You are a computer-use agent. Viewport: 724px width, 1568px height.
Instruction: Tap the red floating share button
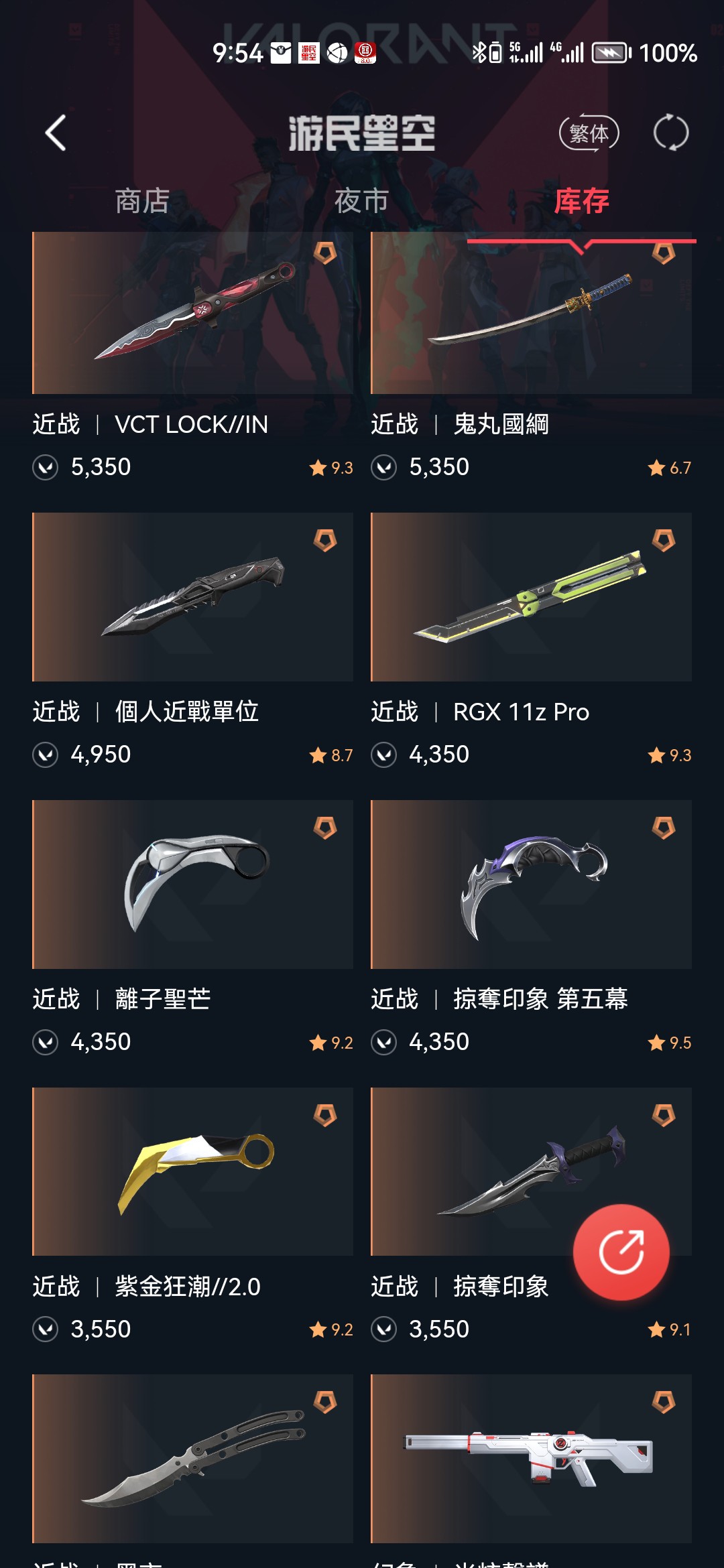(x=621, y=1252)
